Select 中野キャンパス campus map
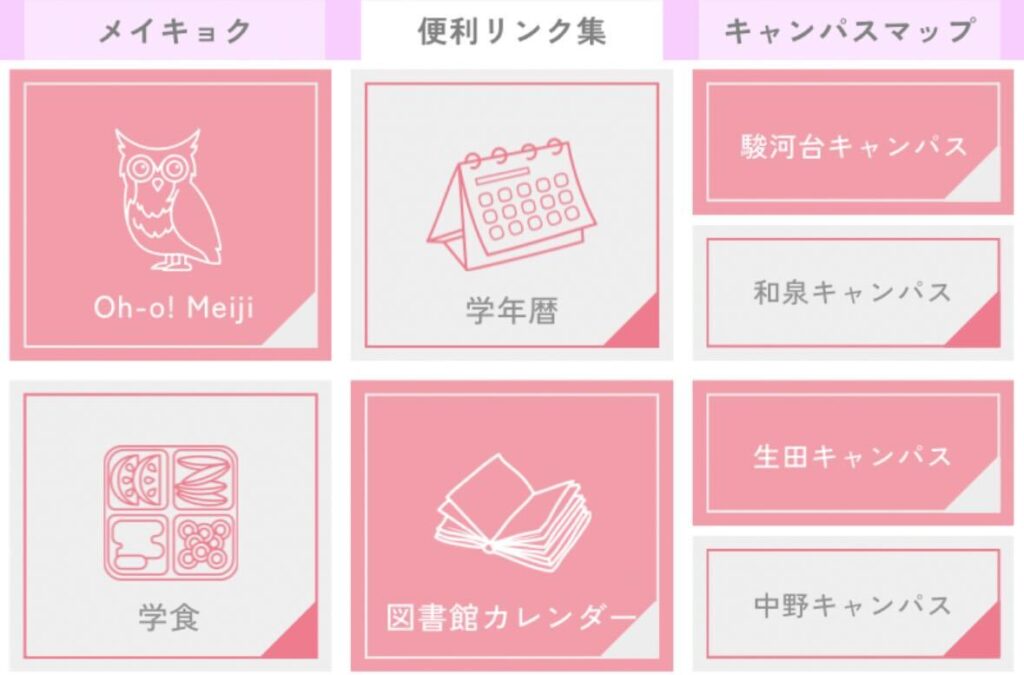 853,604
